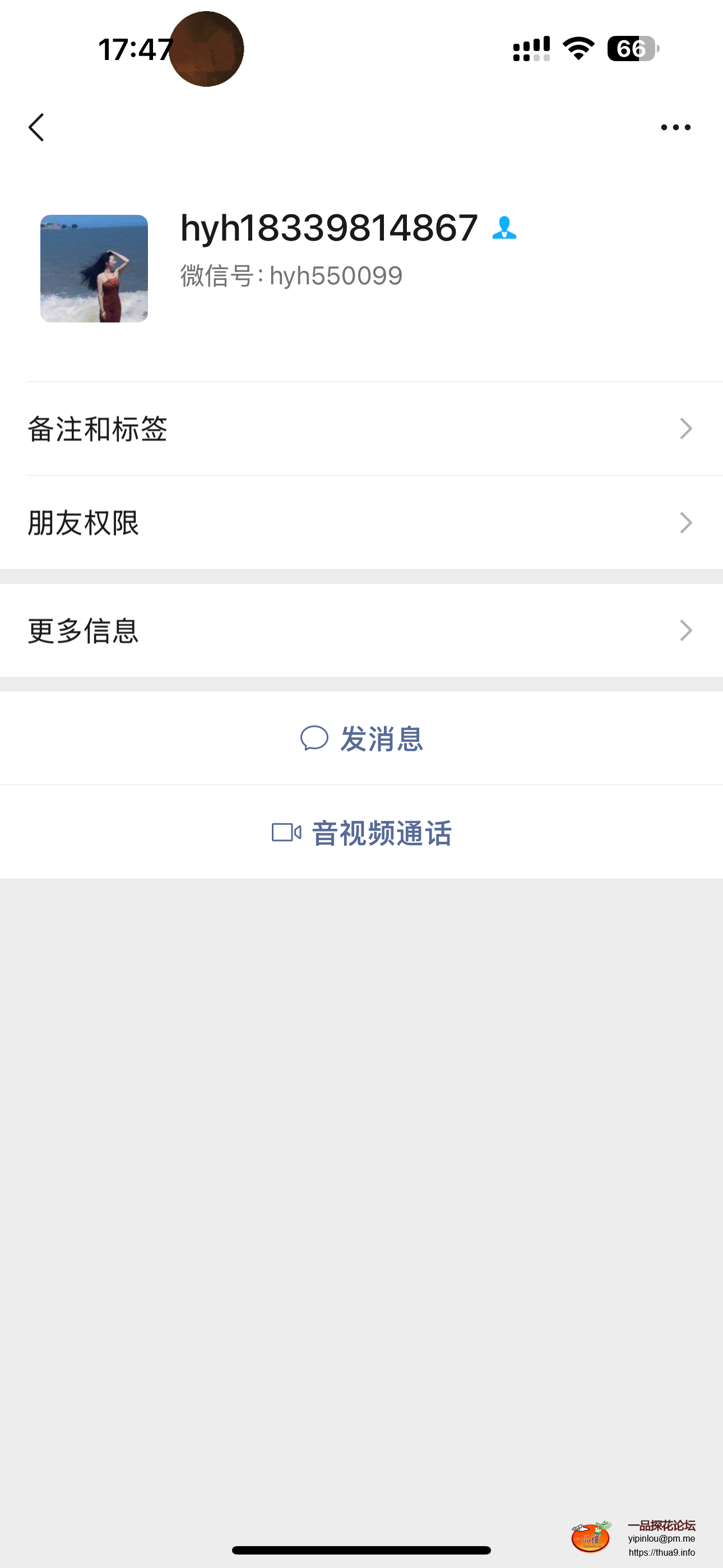Go back using the back arrow
Screen dimensions: 723x1568
[36, 127]
